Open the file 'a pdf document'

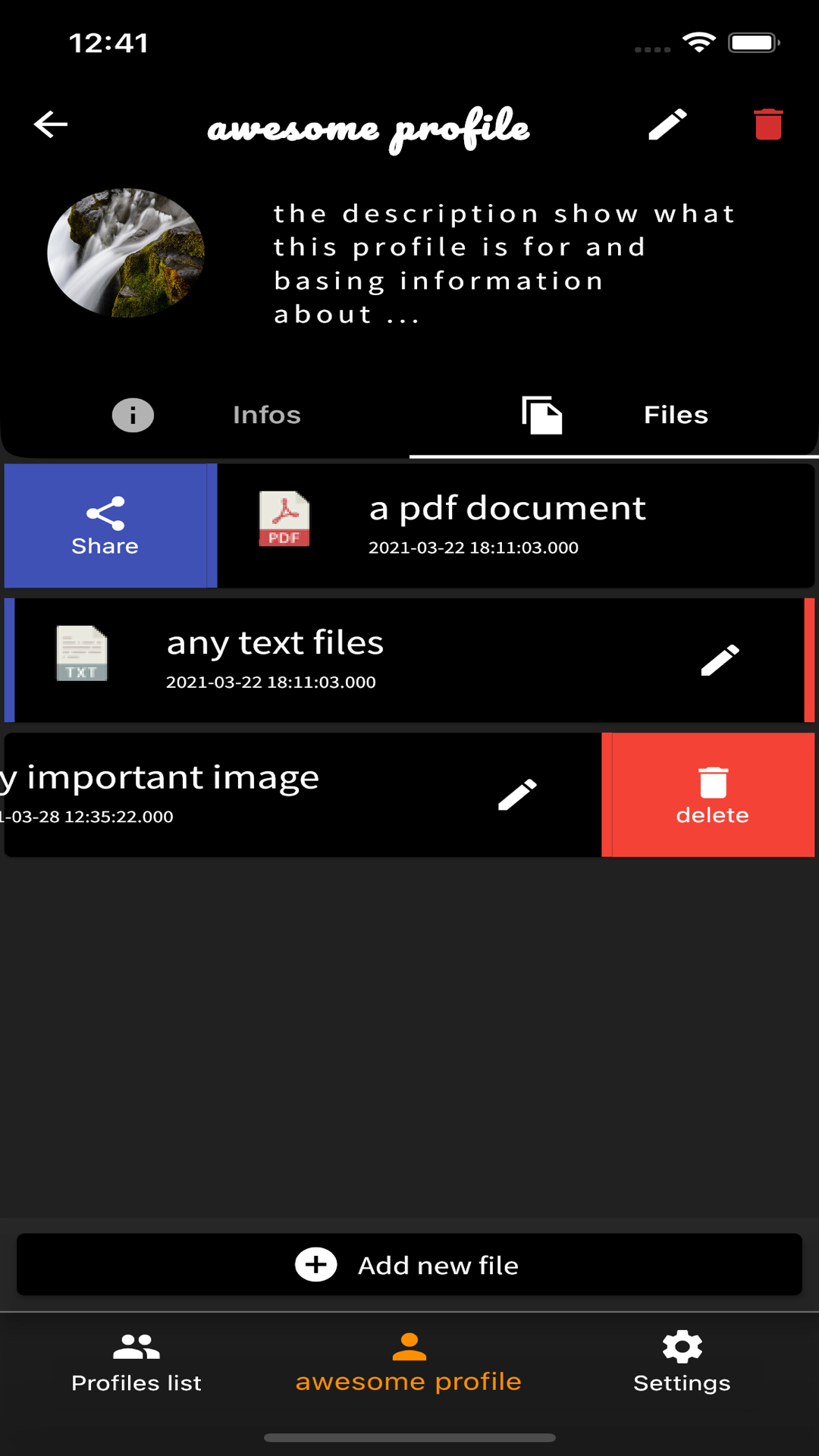[516, 526]
